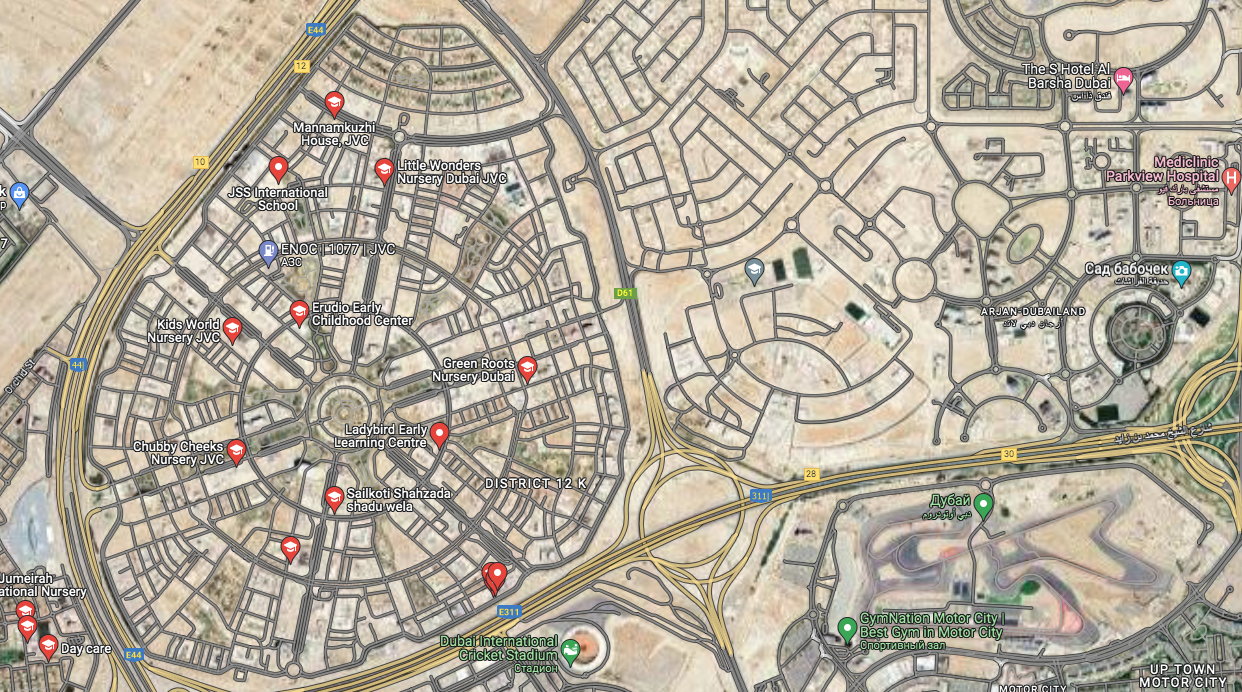Tap Green Roots Nursery Dubai marker
The image size is (1242, 692).
pos(527,368)
